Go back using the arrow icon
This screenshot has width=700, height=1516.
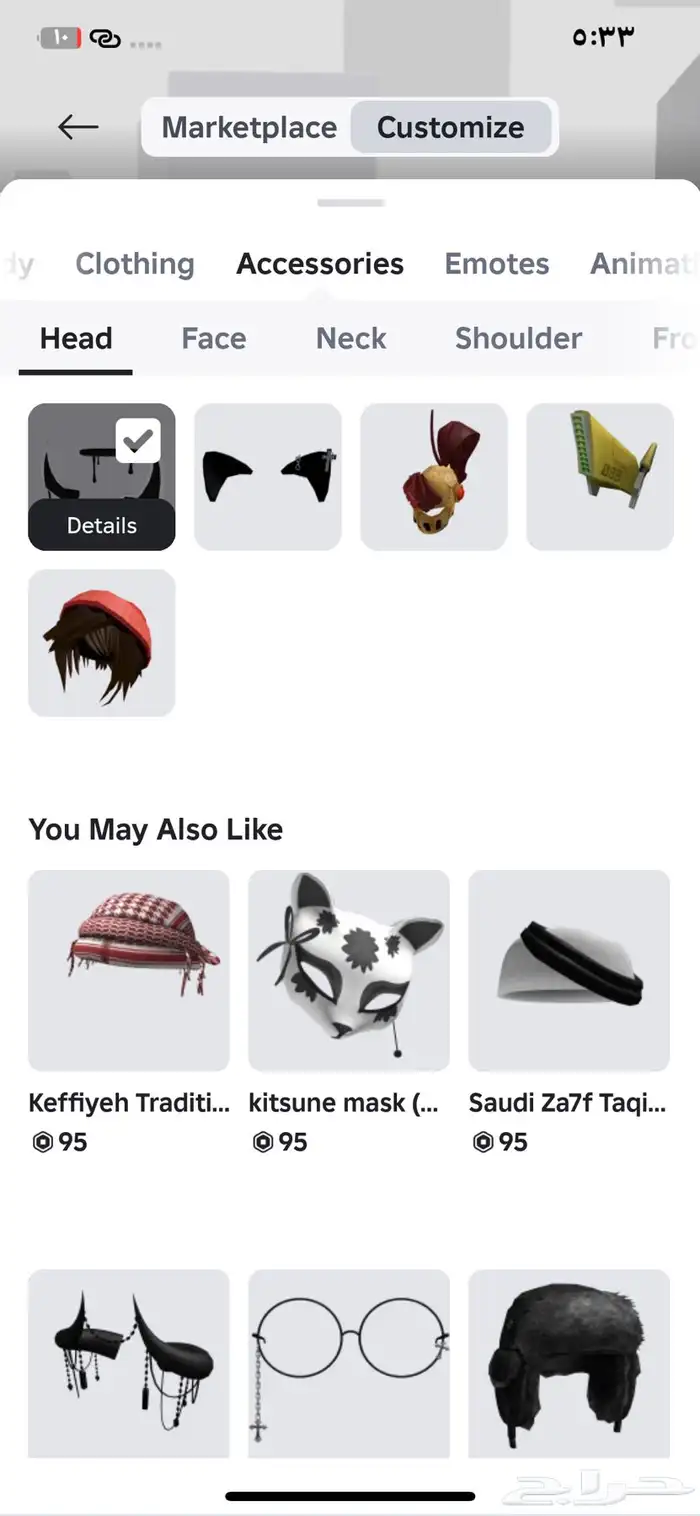(78, 127)
